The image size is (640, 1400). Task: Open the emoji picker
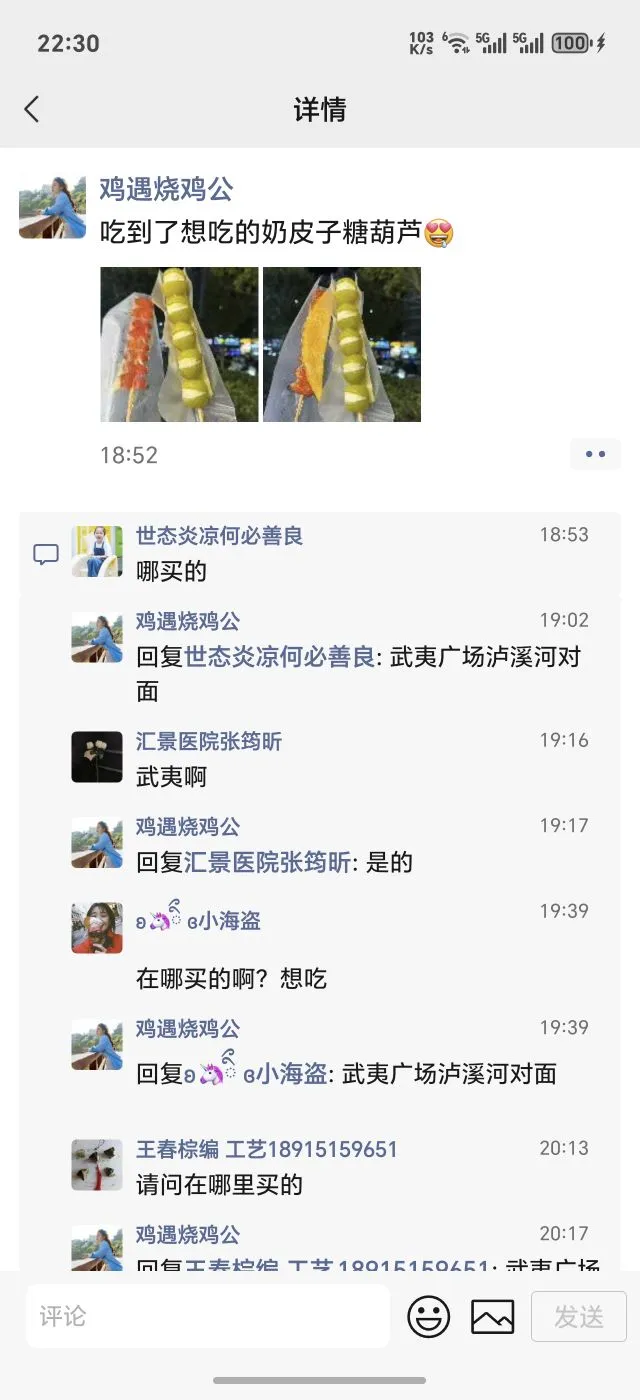[x=428, y=1317]
